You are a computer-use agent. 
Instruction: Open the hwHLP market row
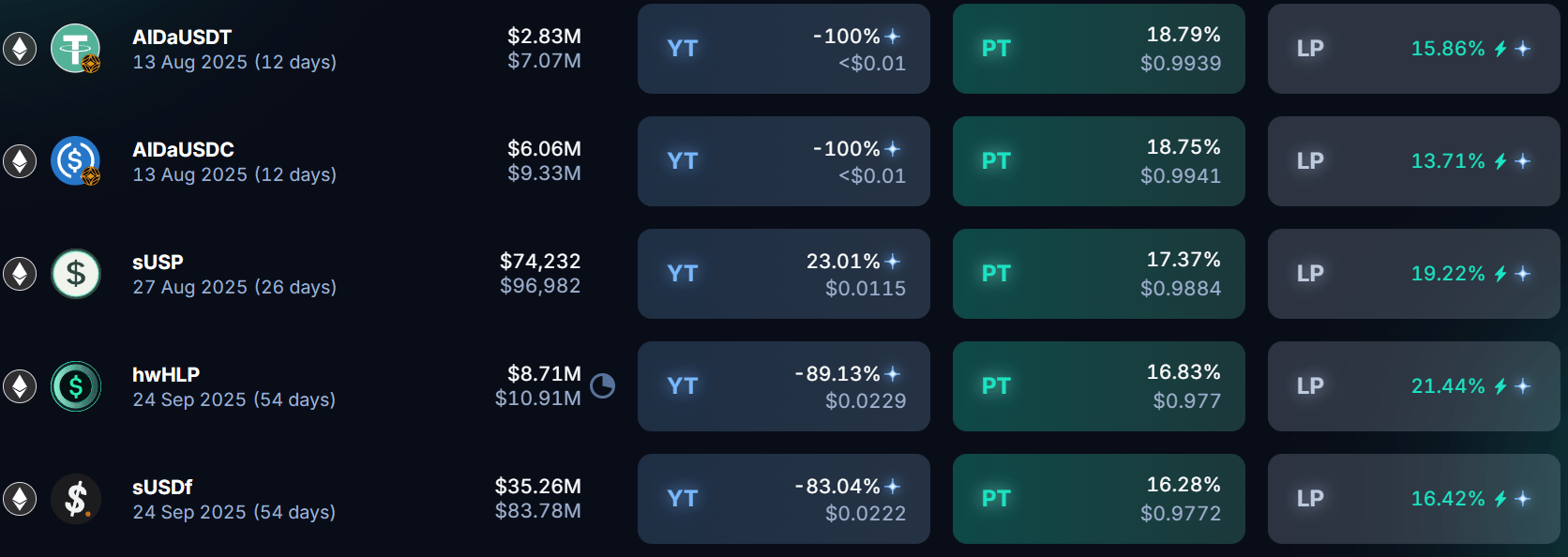[234, 386]
